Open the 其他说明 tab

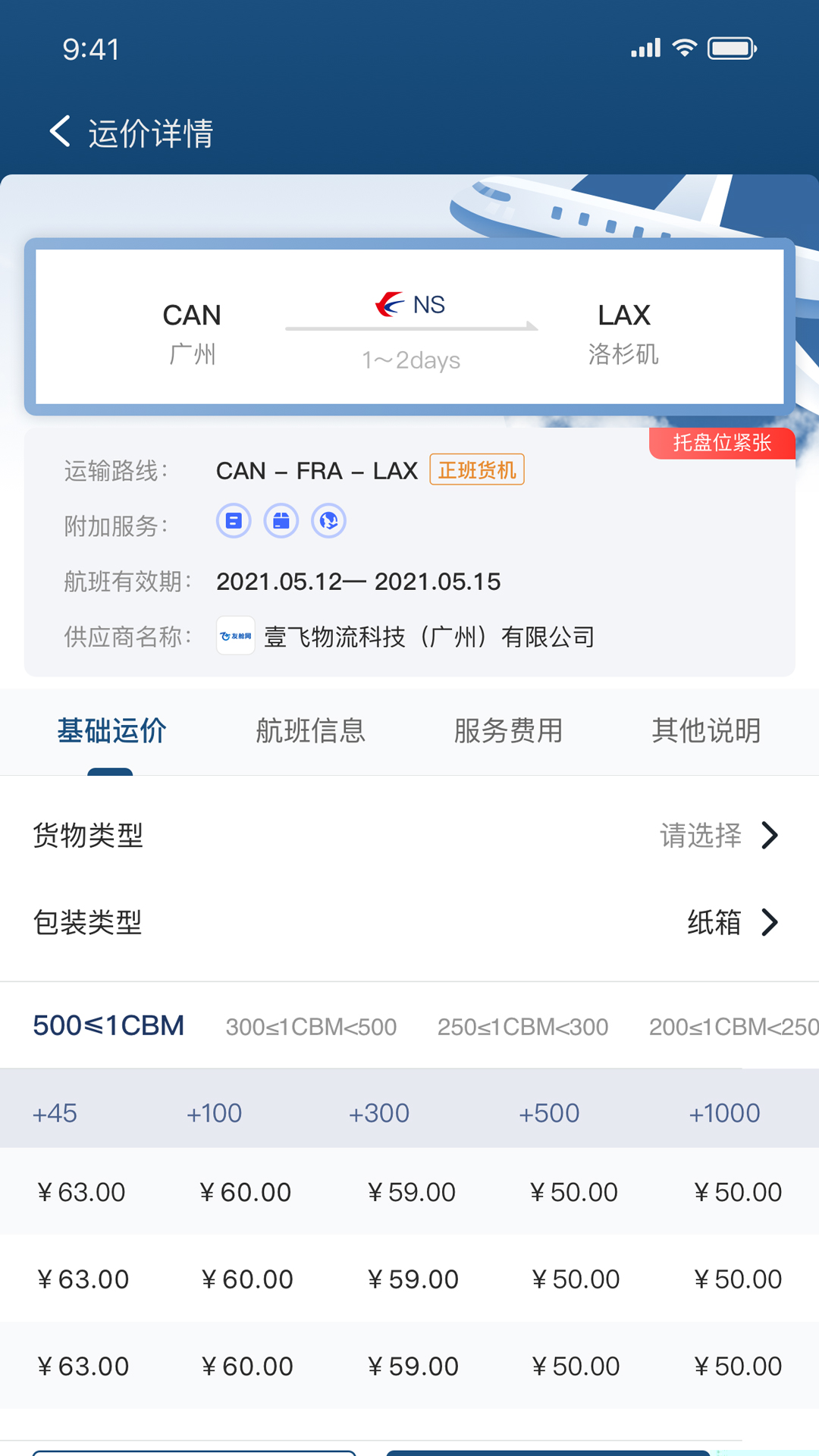click(706, 731)
